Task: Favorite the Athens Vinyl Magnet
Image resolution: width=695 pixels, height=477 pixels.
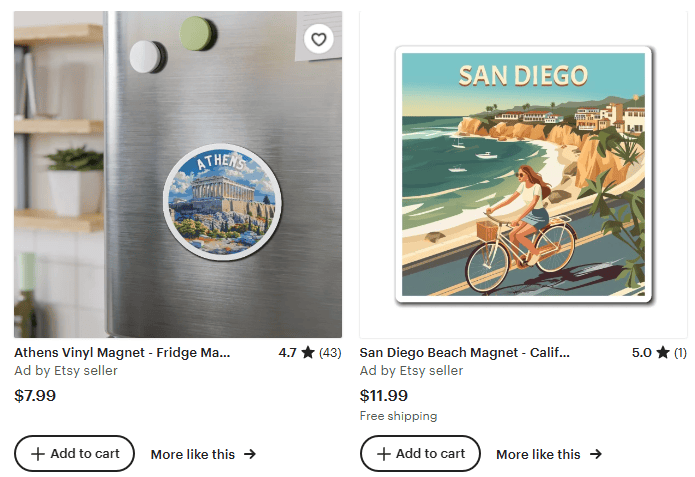Action: point(318,40)
